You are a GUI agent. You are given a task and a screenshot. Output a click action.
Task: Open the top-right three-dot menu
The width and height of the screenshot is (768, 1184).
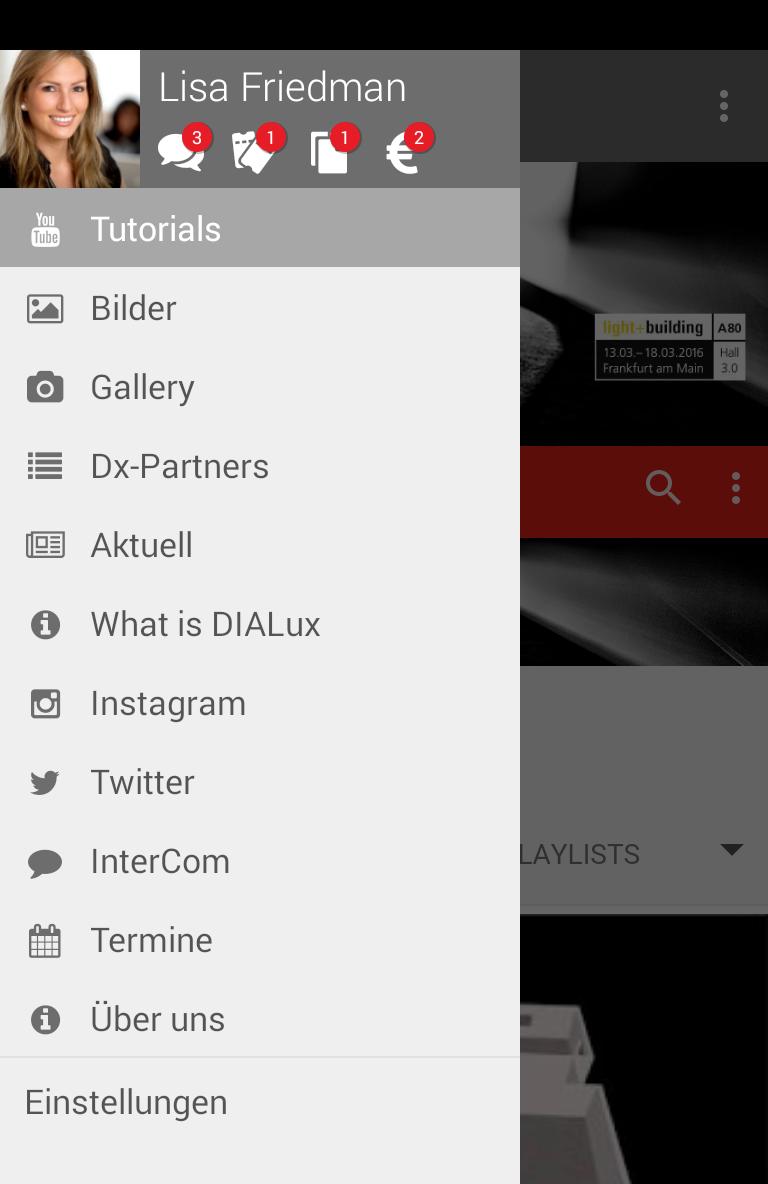pyautogui.click(x=723, y=106)
